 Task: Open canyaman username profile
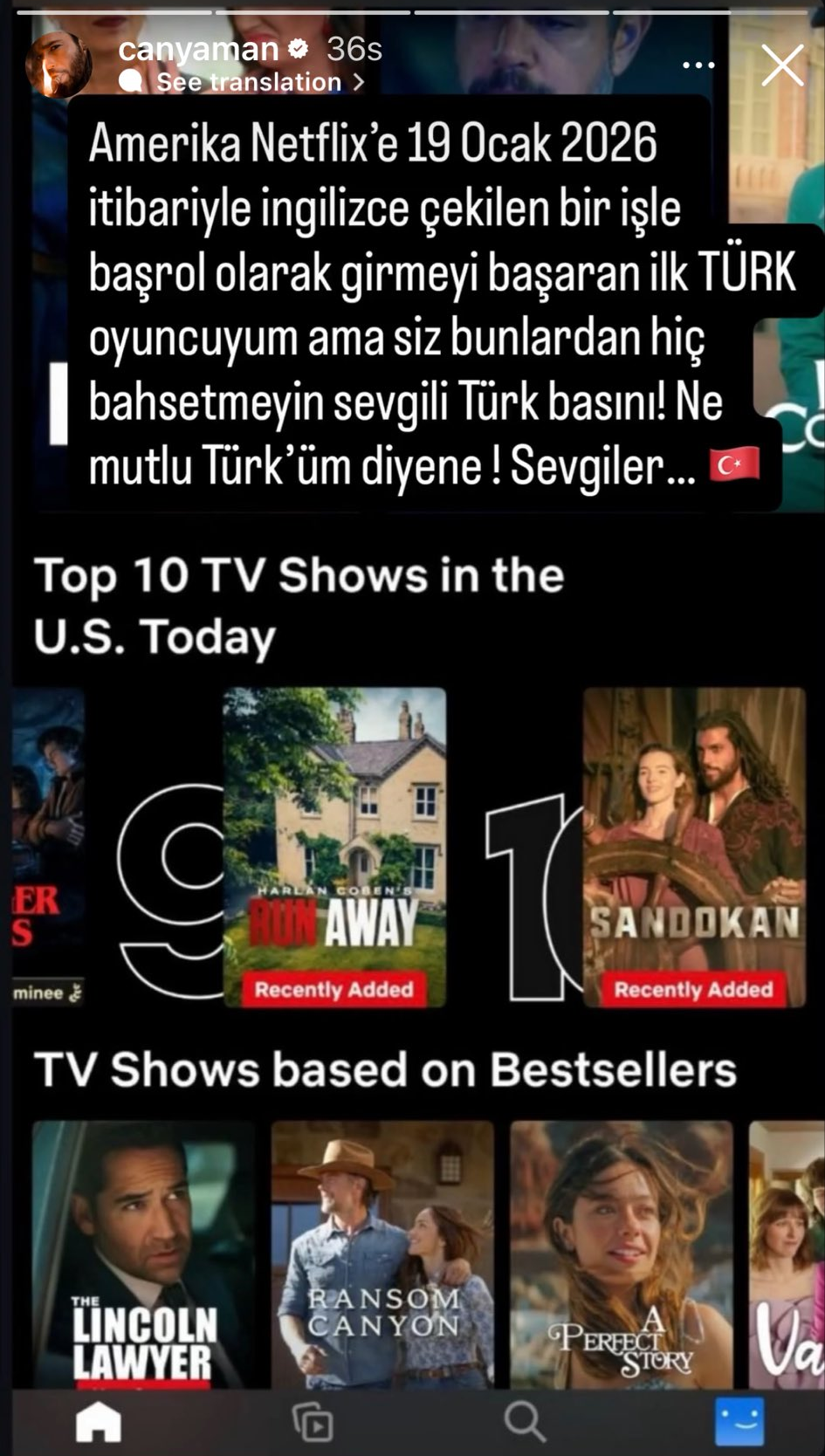coord(198,49)
